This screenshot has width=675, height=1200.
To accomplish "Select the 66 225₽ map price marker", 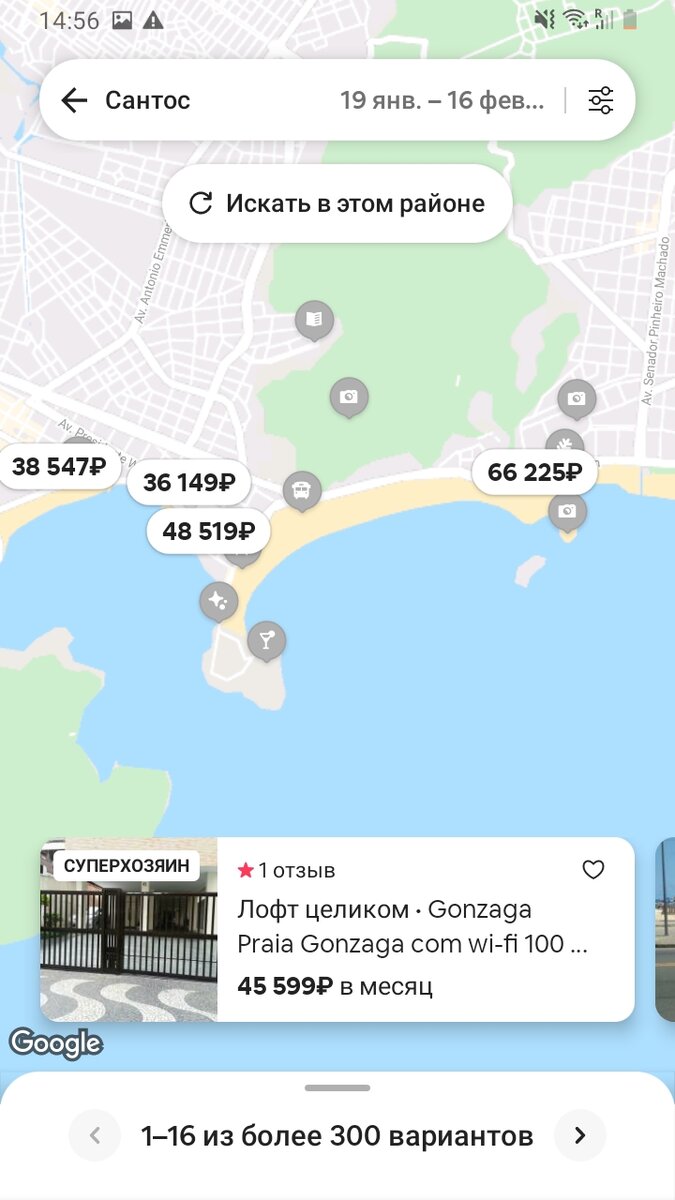I will click(534, 472).
